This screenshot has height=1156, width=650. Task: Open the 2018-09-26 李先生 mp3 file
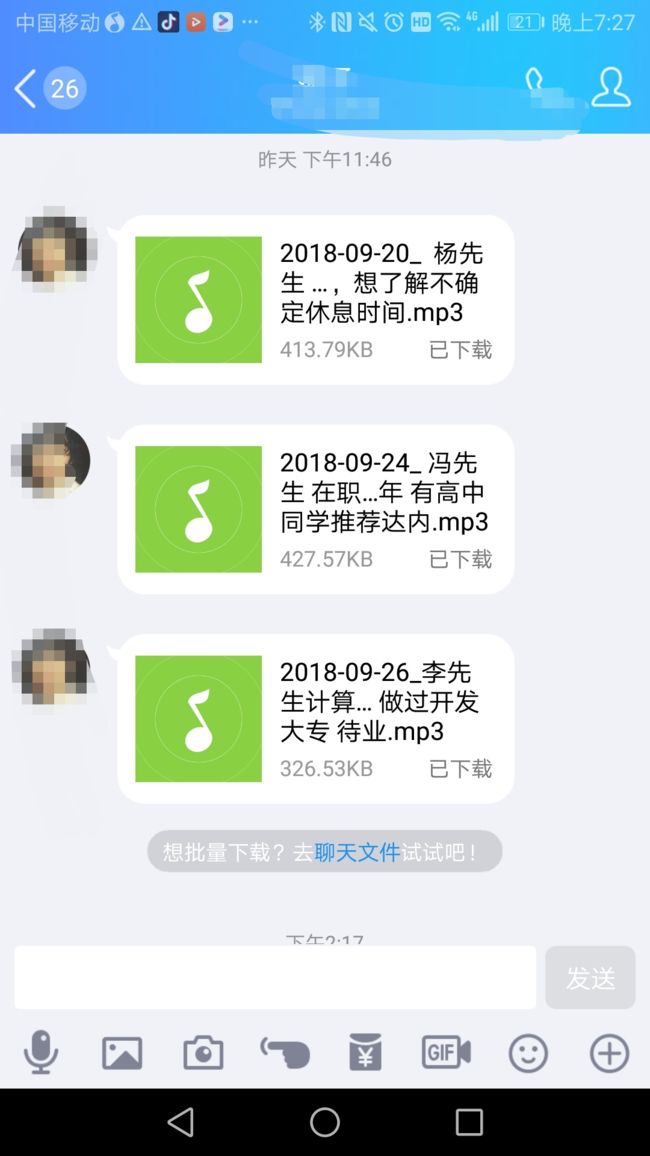click(315, 718)
